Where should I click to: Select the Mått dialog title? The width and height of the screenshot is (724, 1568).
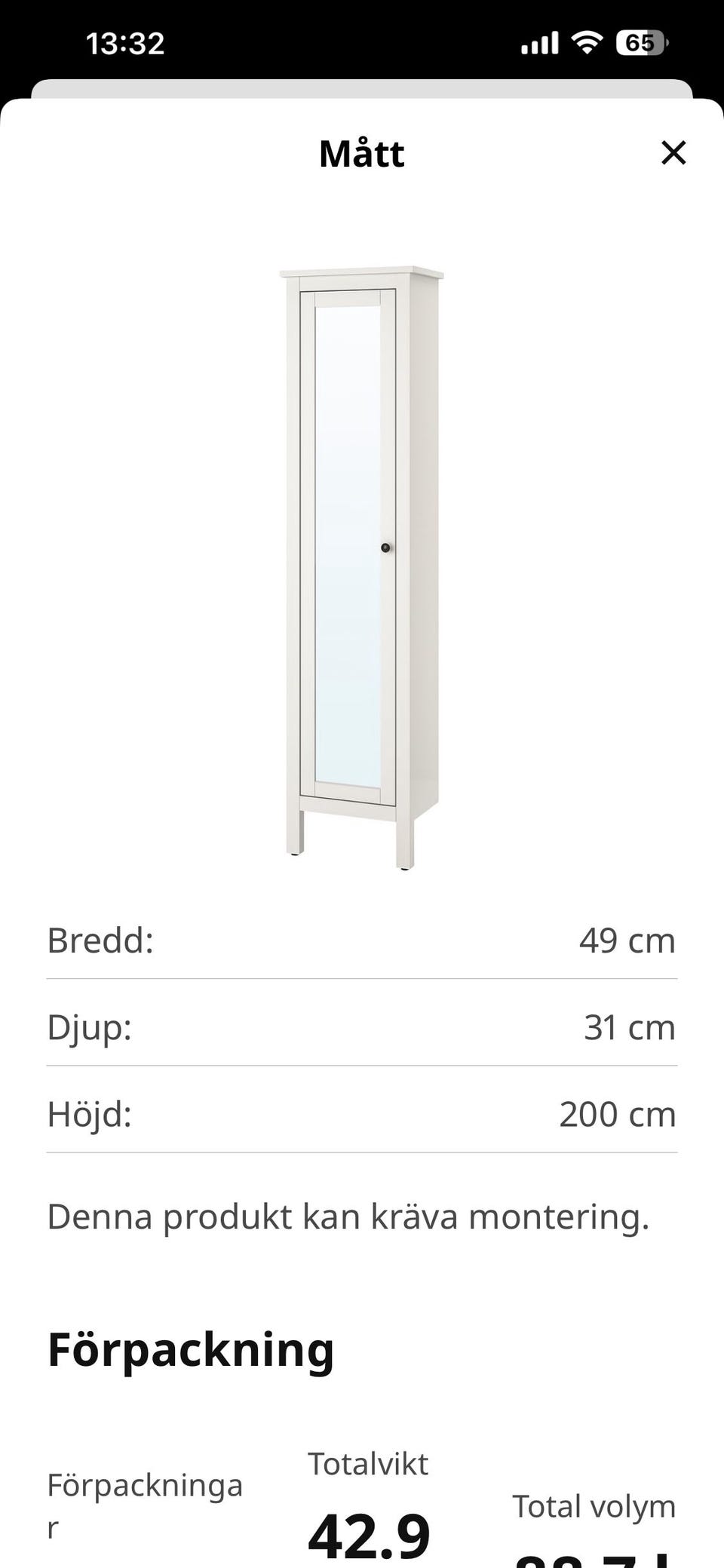[x=361, y=153]
